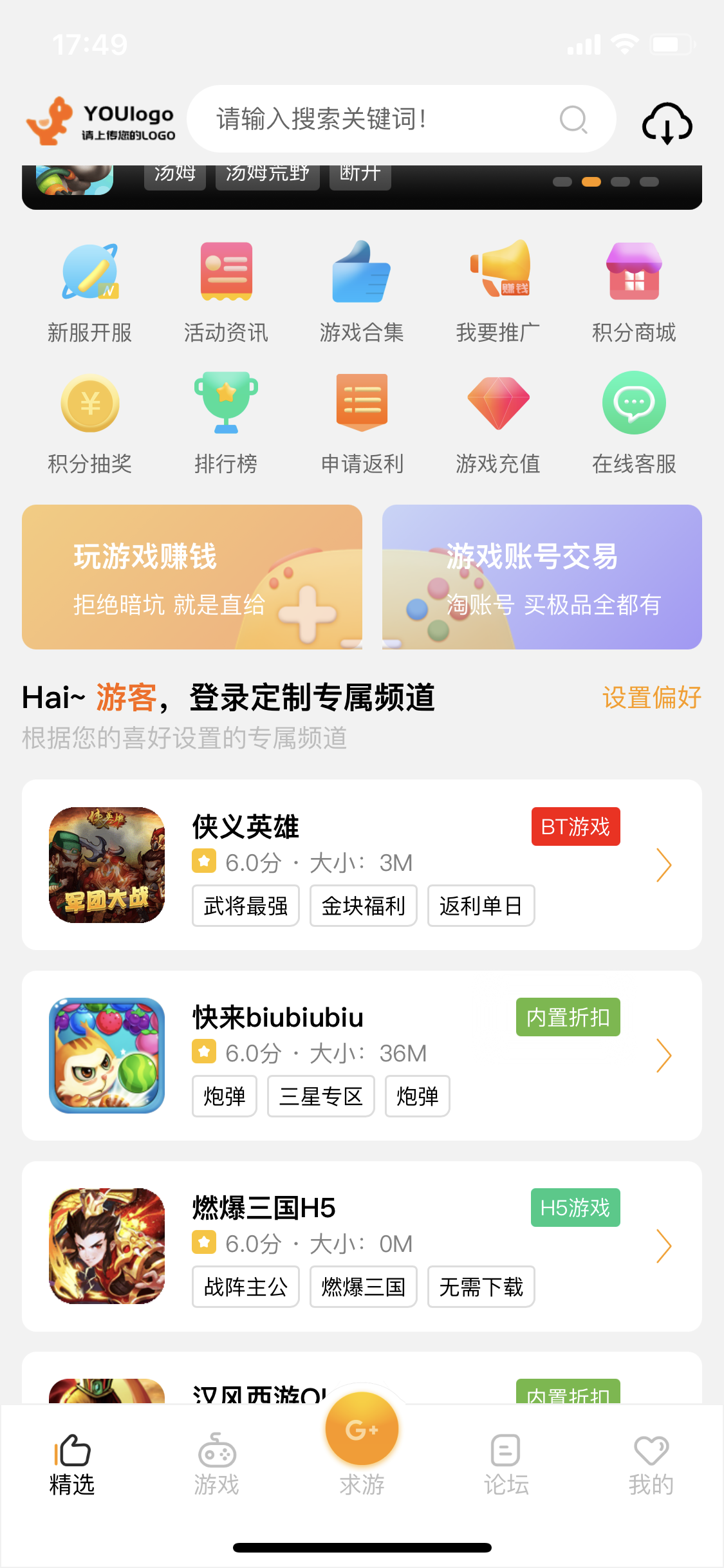
Task: Tap 设置偏好 preferences link
Action: click(651, 698)
